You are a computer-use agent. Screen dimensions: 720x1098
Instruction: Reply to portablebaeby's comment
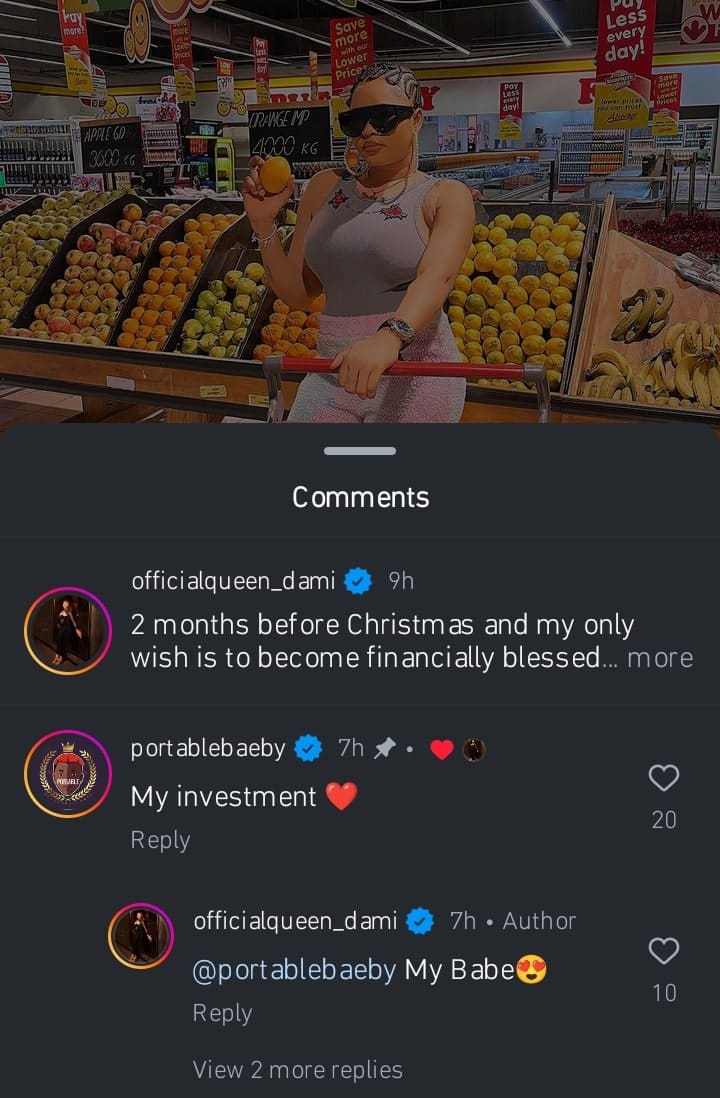click(x=160, y=840)
